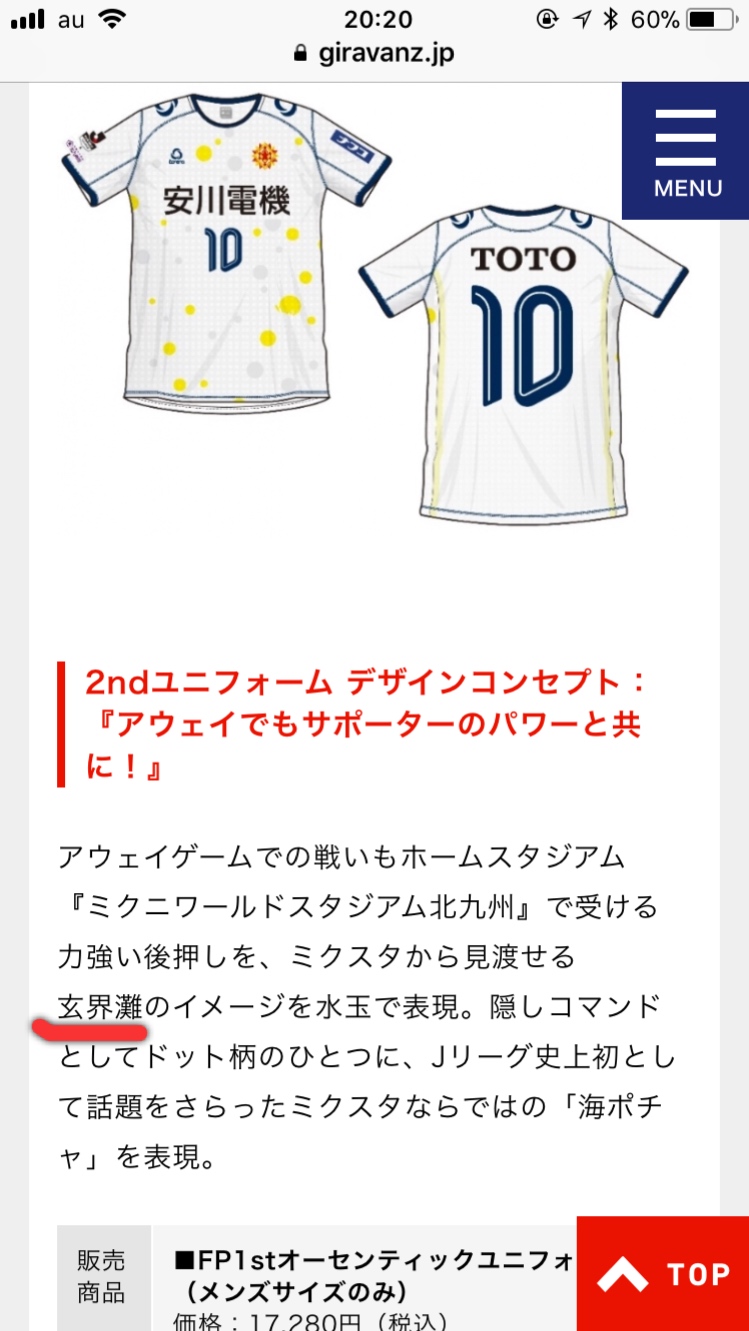Jump back to TOP of page

(x=663, y=1273)
